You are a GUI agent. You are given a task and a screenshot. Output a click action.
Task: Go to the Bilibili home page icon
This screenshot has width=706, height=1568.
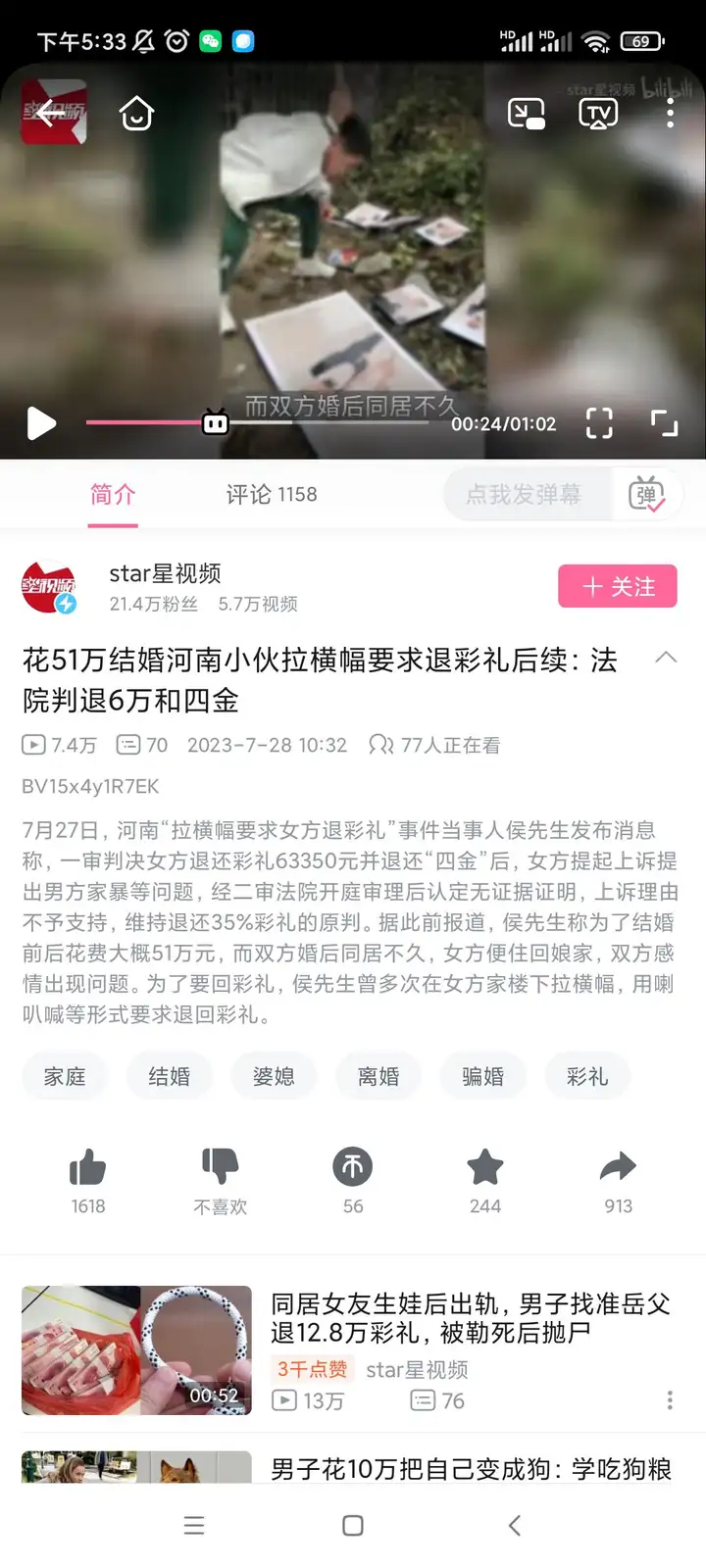click(x=136, y=114)
